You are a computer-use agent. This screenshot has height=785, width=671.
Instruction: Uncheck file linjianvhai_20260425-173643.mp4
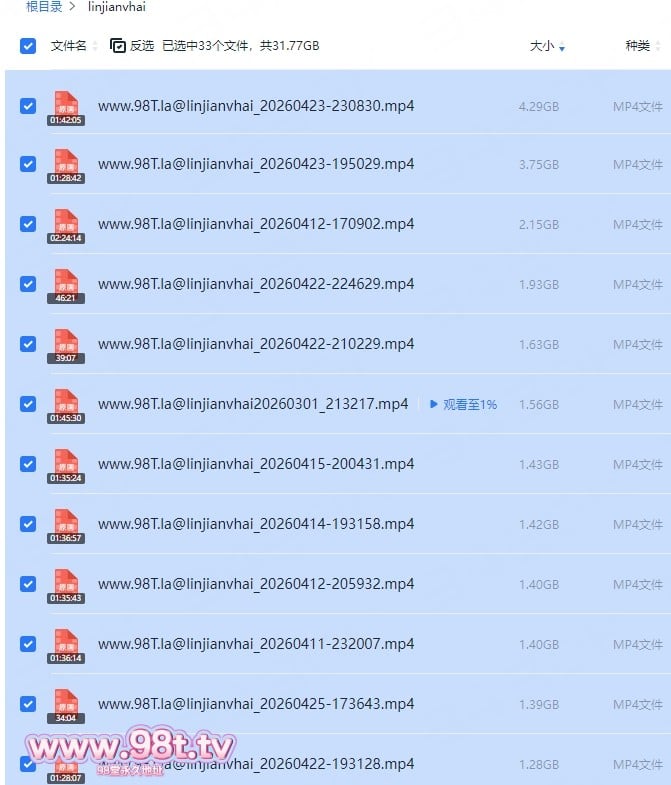pyautogui.click(x=28, y=704)
